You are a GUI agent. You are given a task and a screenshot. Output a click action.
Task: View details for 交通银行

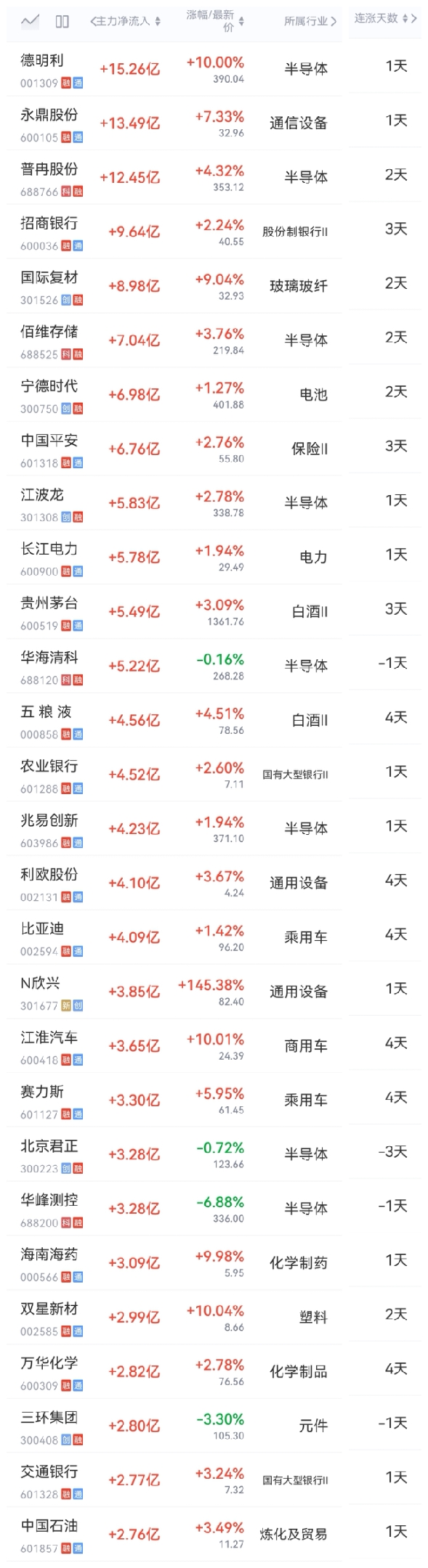tap(214, 1479)
